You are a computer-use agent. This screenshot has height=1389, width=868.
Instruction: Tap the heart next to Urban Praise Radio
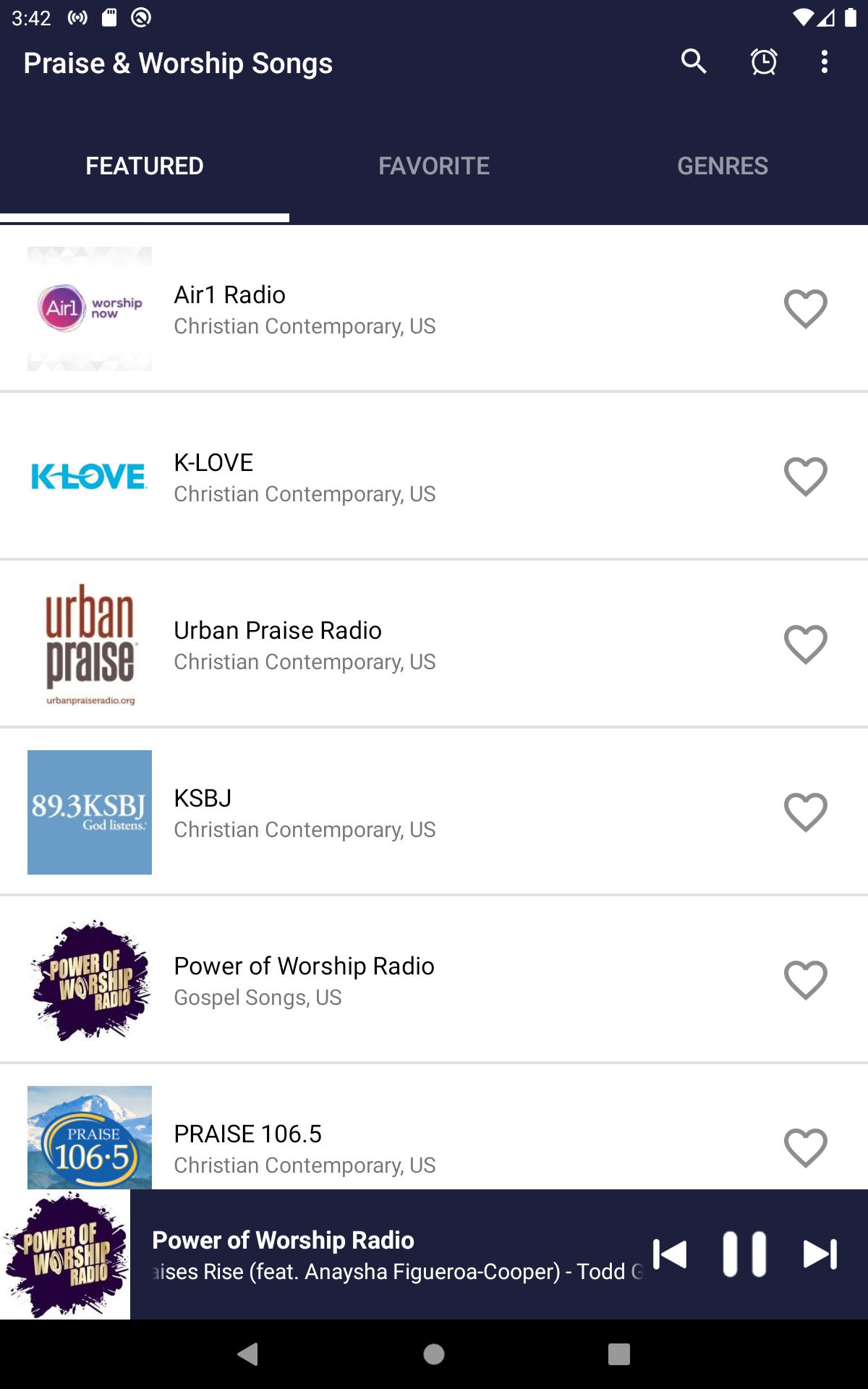806,645
